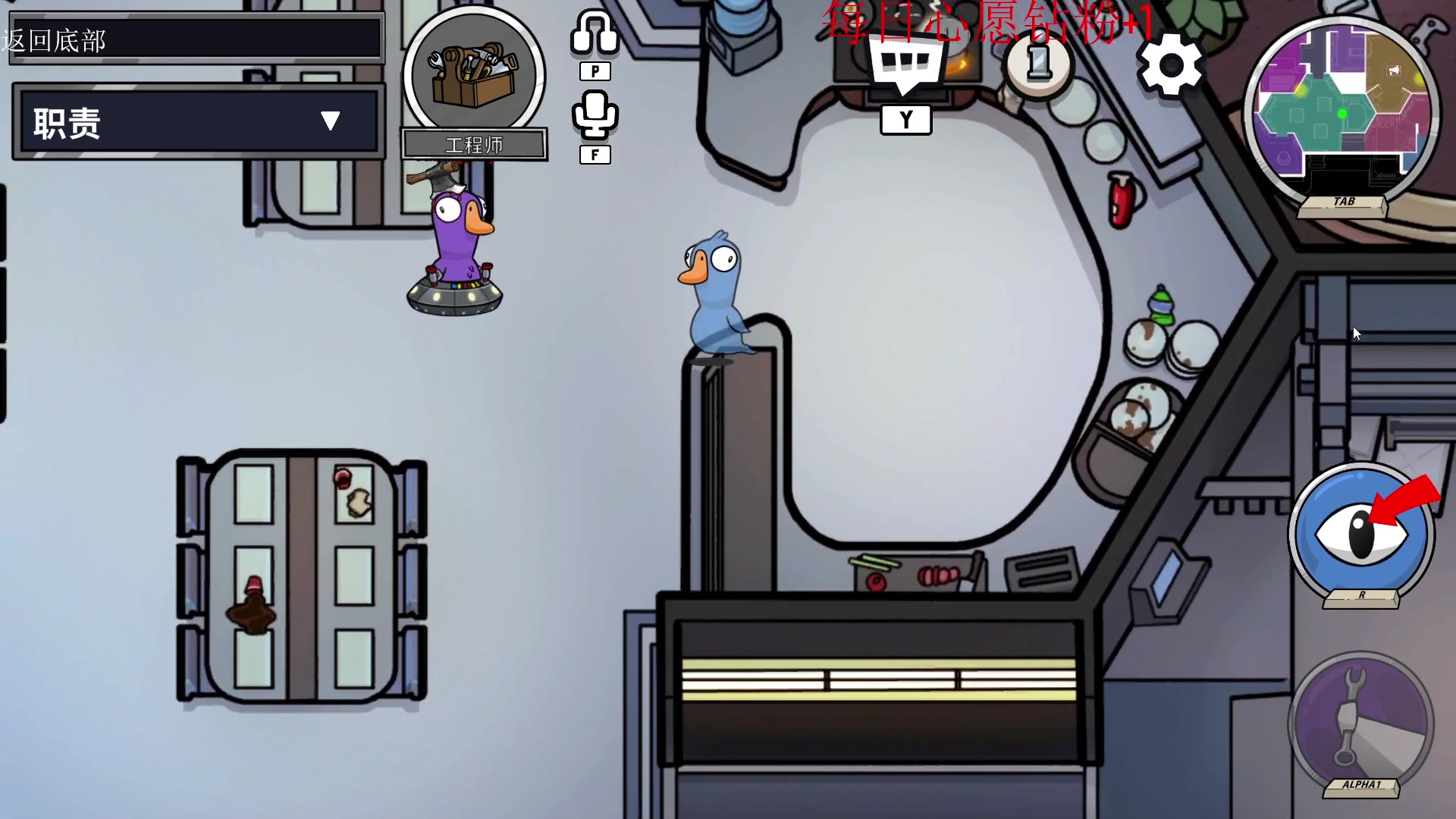Open the settings gear
This screenshot has height=819, width=1456.
coord(1170,65)
